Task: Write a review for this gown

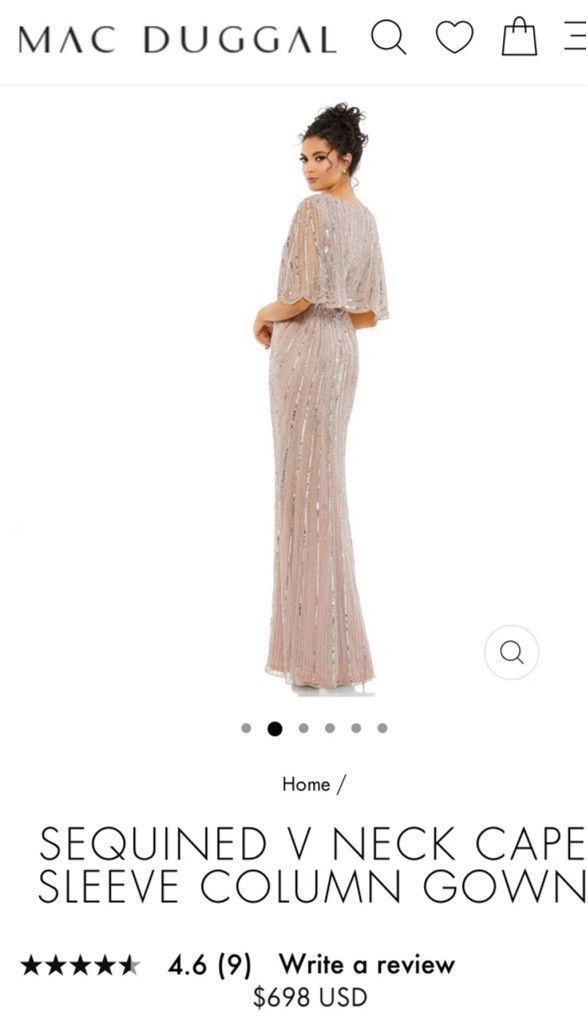Action: click(x=366, y=964)
